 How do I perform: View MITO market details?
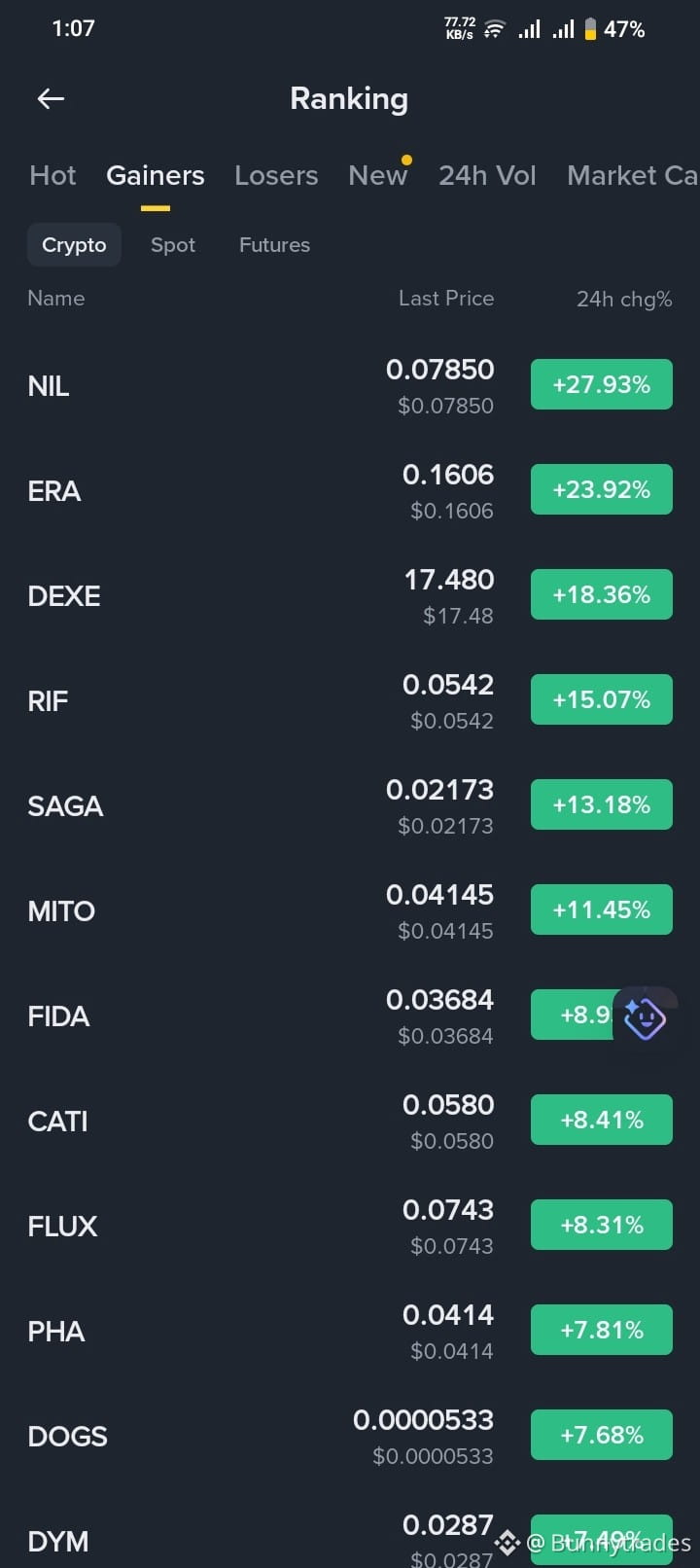tap(350, 911)
